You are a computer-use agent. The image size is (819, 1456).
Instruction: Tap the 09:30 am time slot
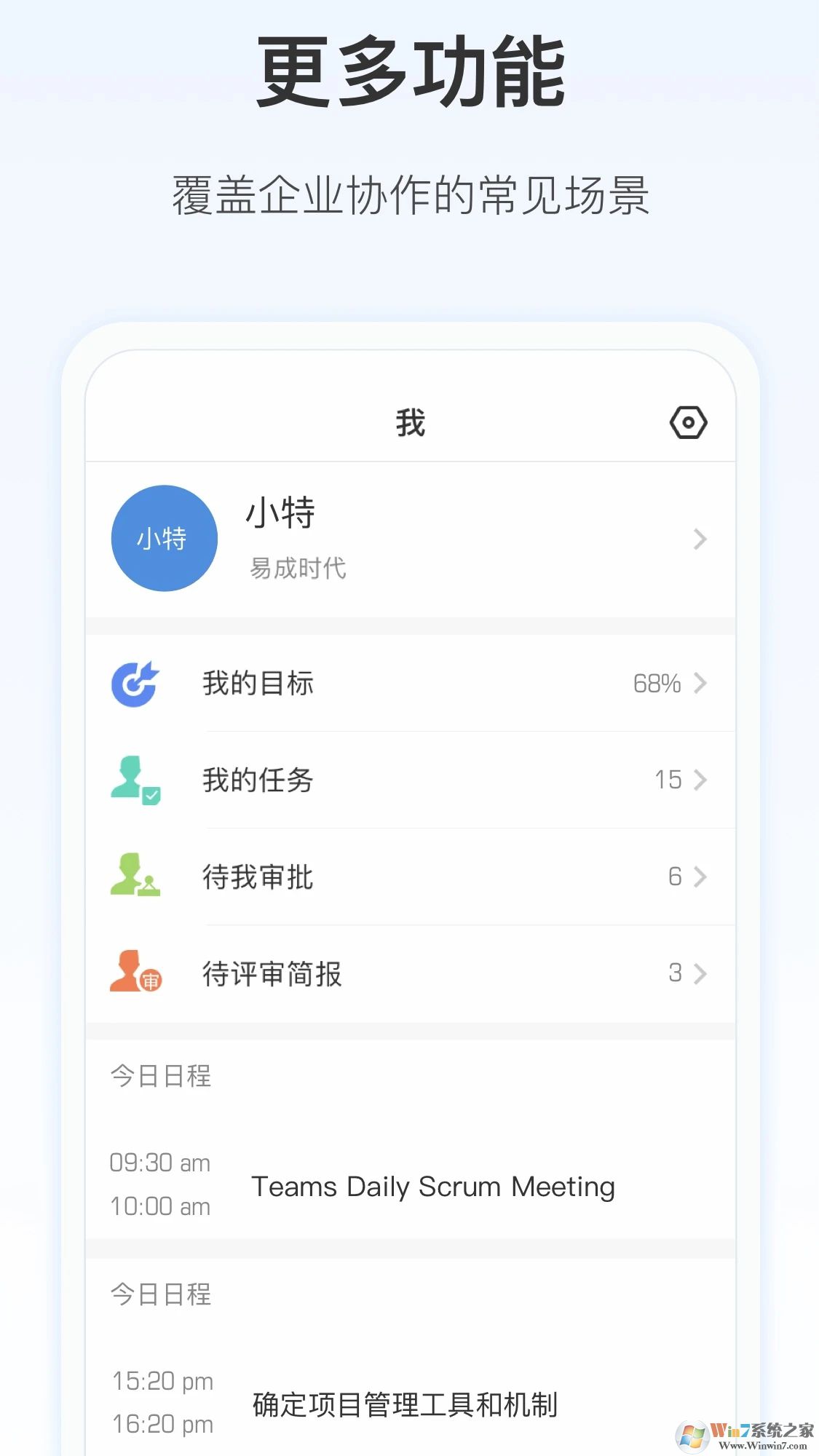click(x=159, y=1163)
